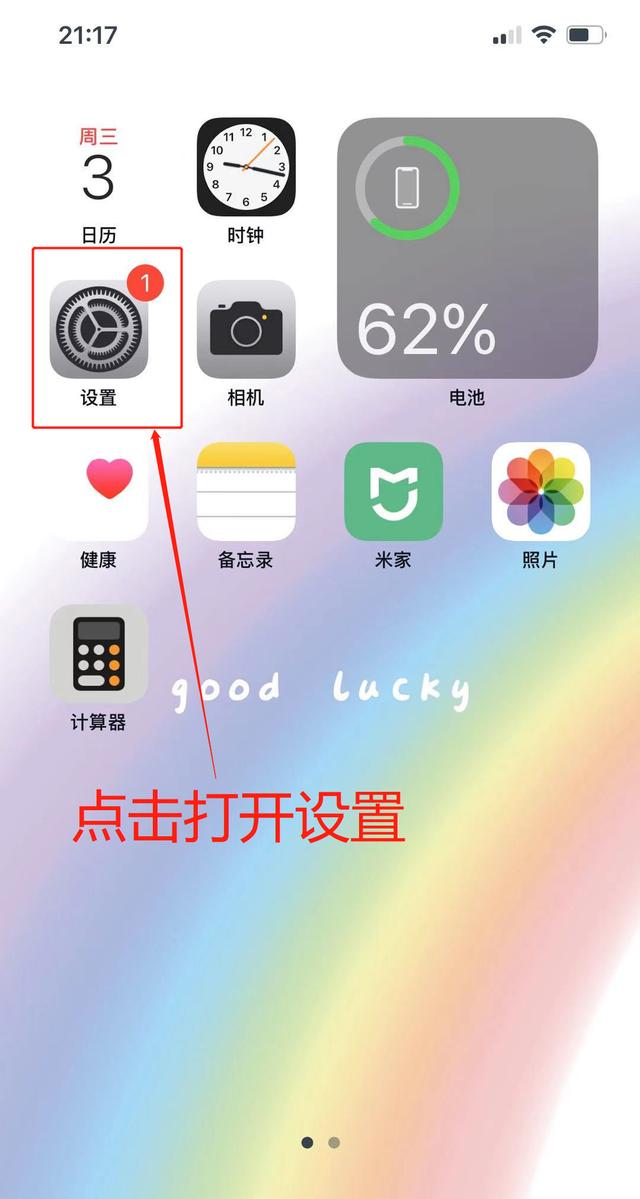
Task: Open the Health app (健康)
Action: 98,492
